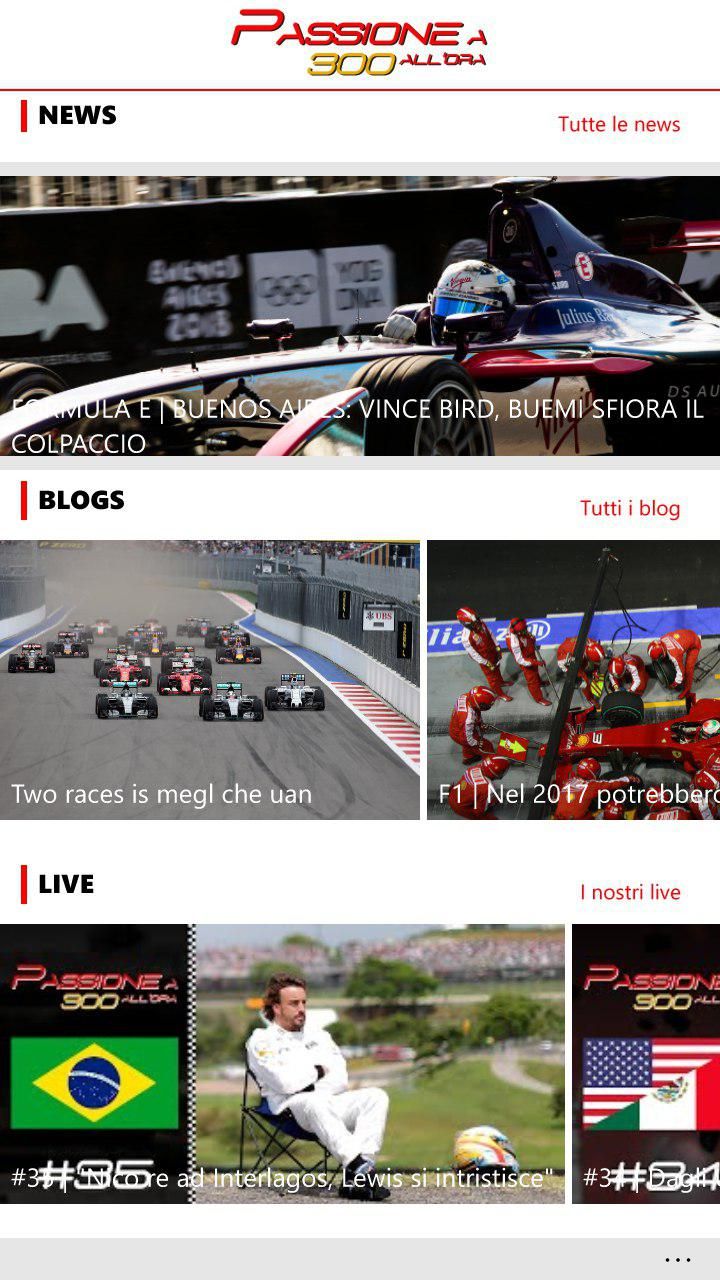720x1280 pixels.
Task: View all blogs via Tutti i blog
Action: pyautogui.click(x=629, y=508)
